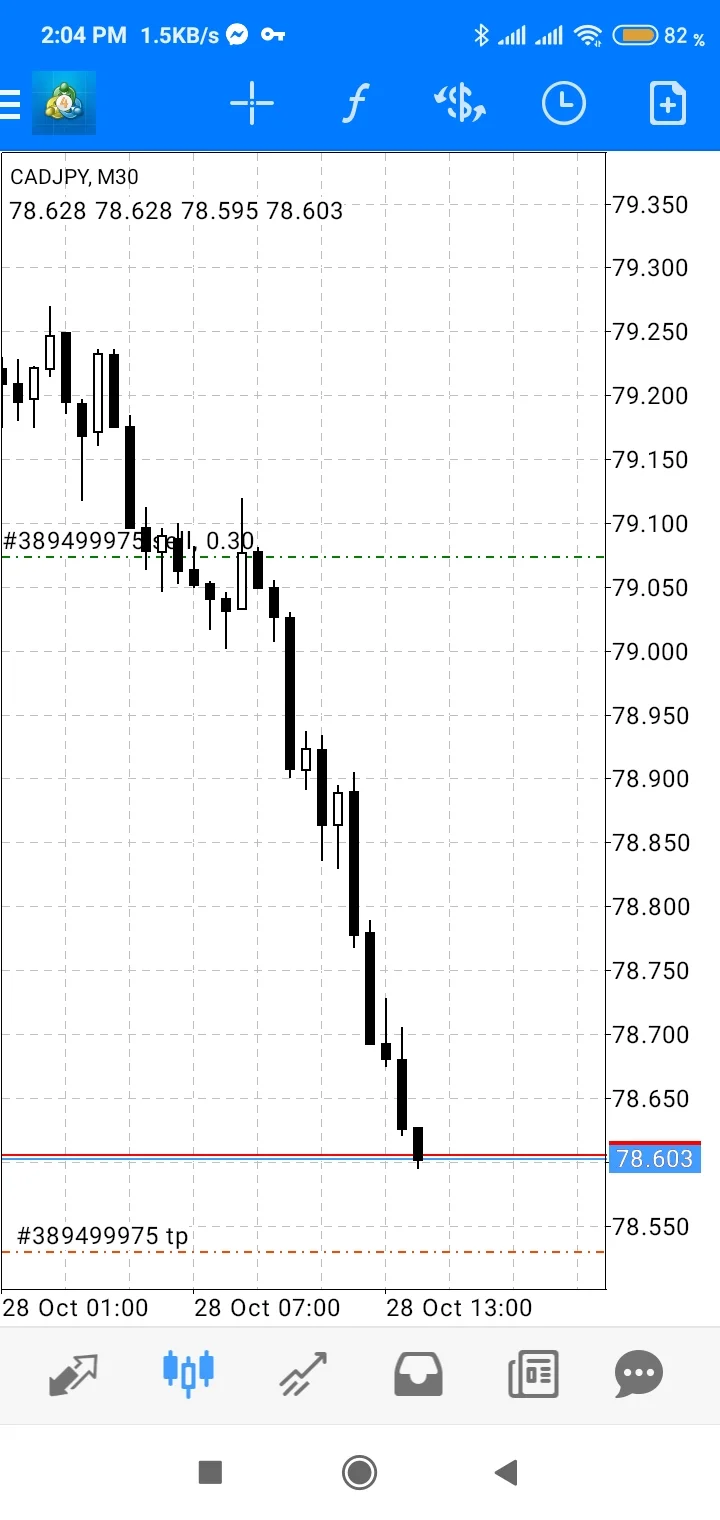
Task: Go to the Trade tab
Action: 303,1374
